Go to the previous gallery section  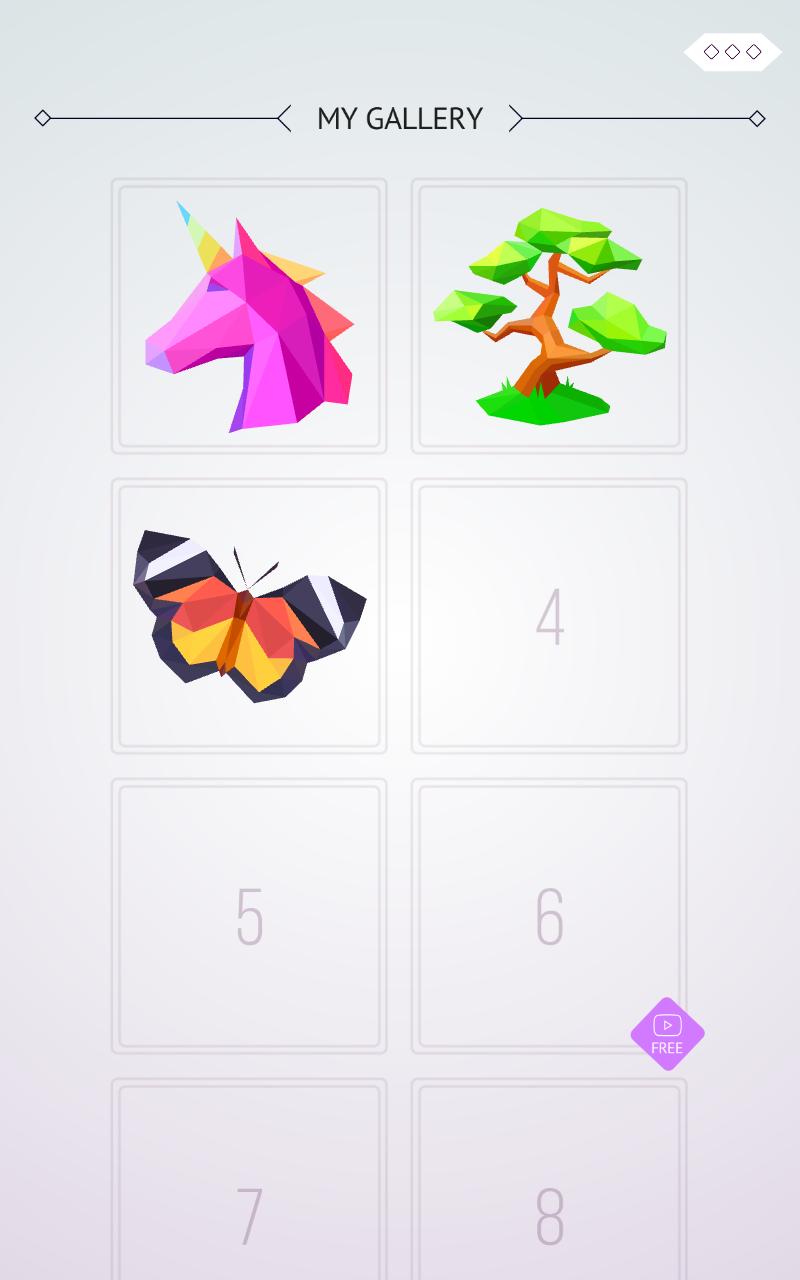[x=284, y=119]
